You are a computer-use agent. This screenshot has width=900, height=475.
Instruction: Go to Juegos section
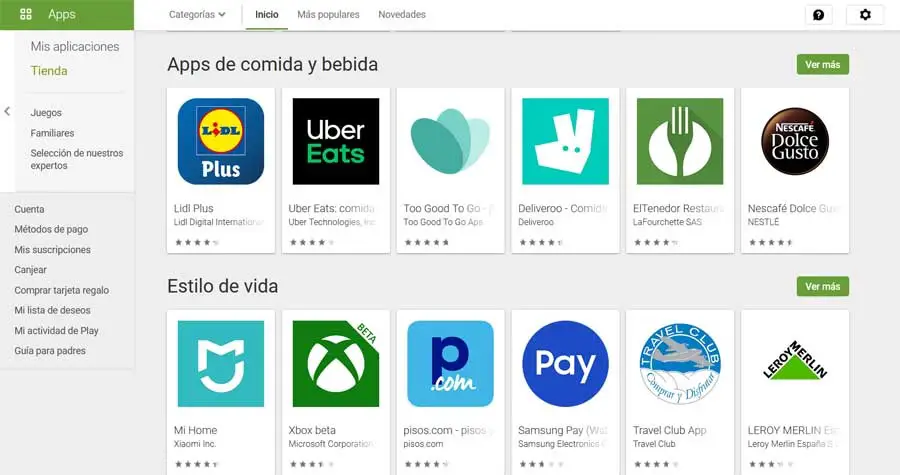tap(46, 113)
